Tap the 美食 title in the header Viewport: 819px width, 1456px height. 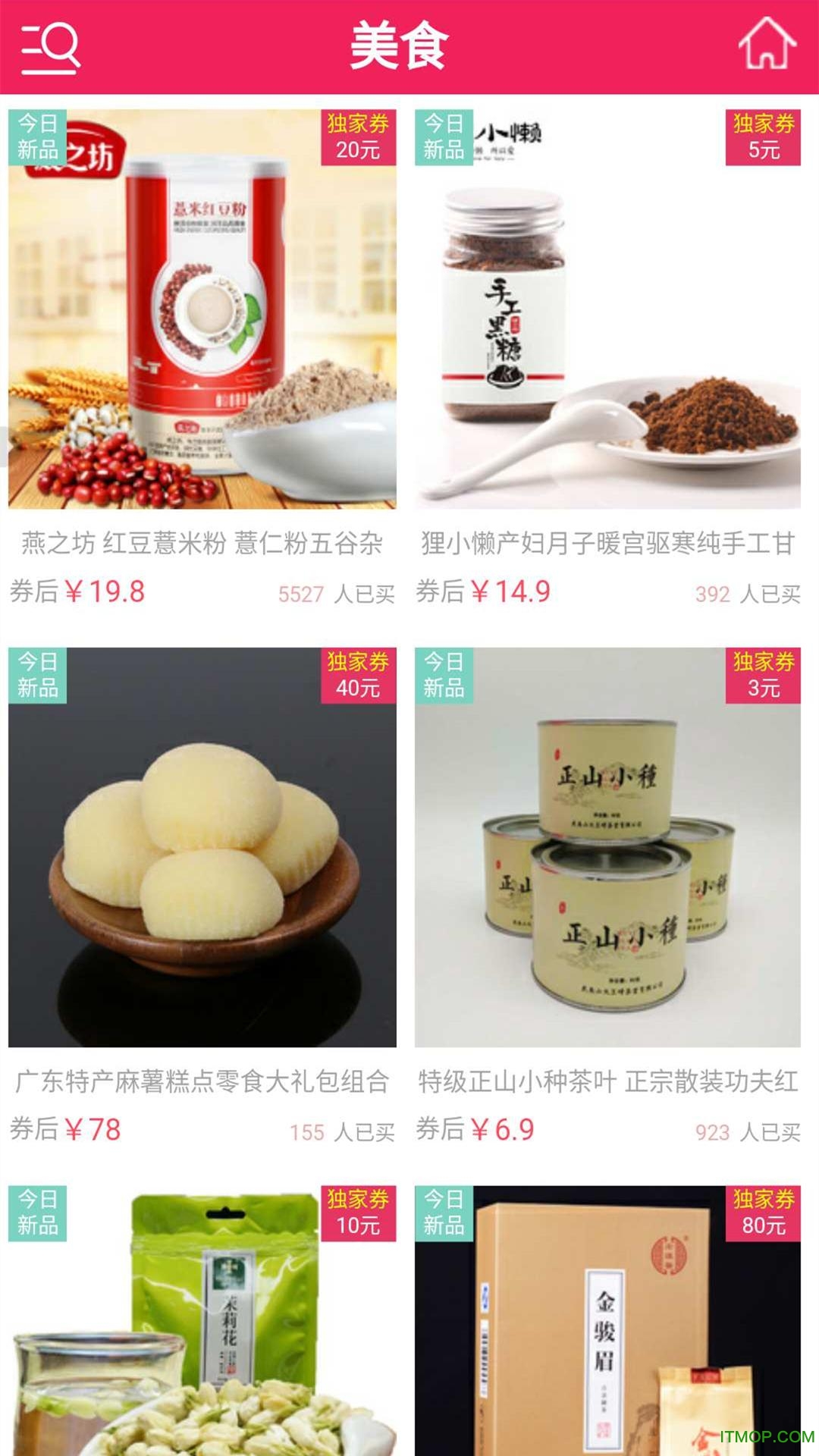tap(397, 47)
